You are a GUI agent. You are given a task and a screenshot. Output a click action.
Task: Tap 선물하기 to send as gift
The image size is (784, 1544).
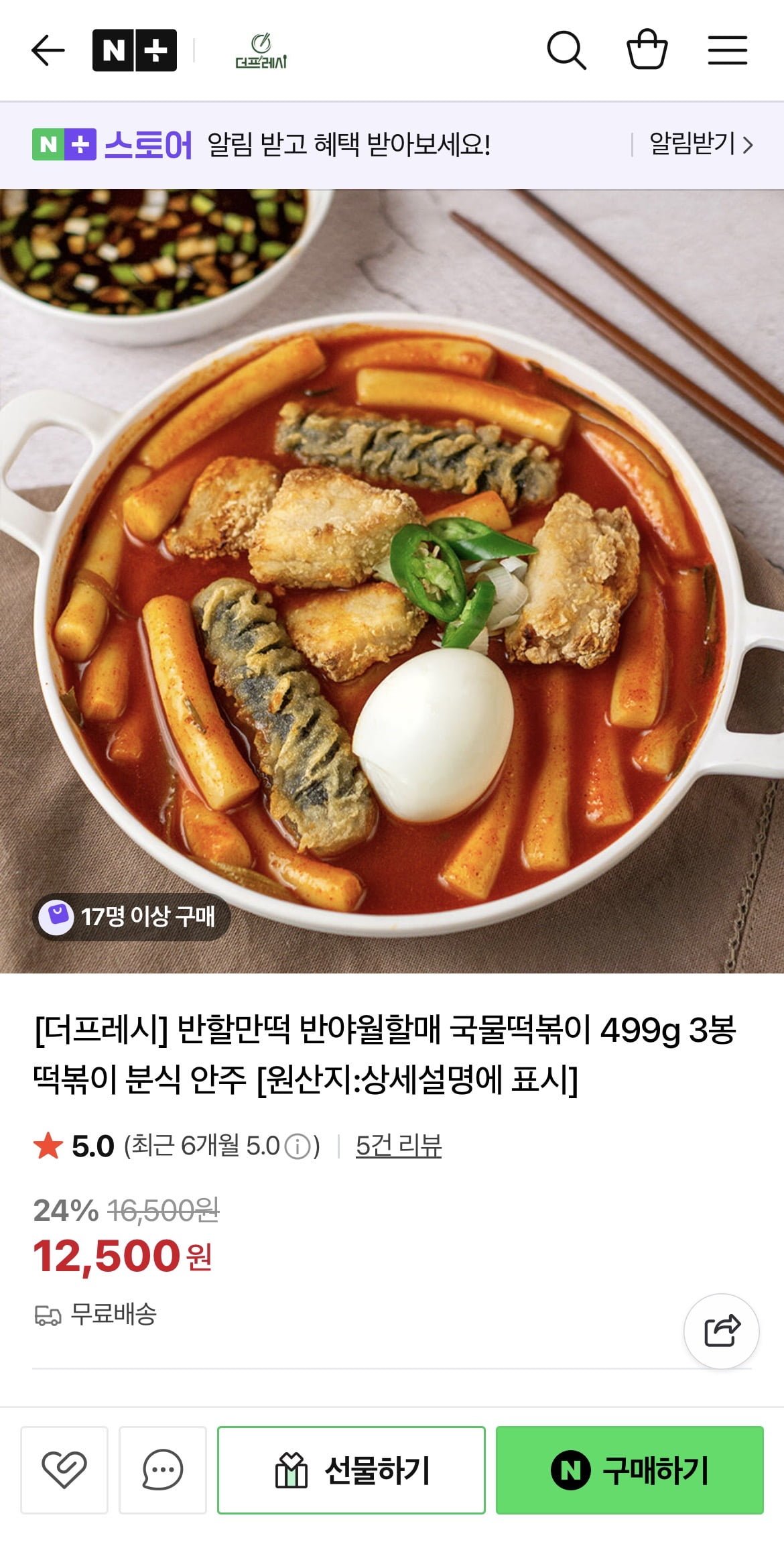351,1470
